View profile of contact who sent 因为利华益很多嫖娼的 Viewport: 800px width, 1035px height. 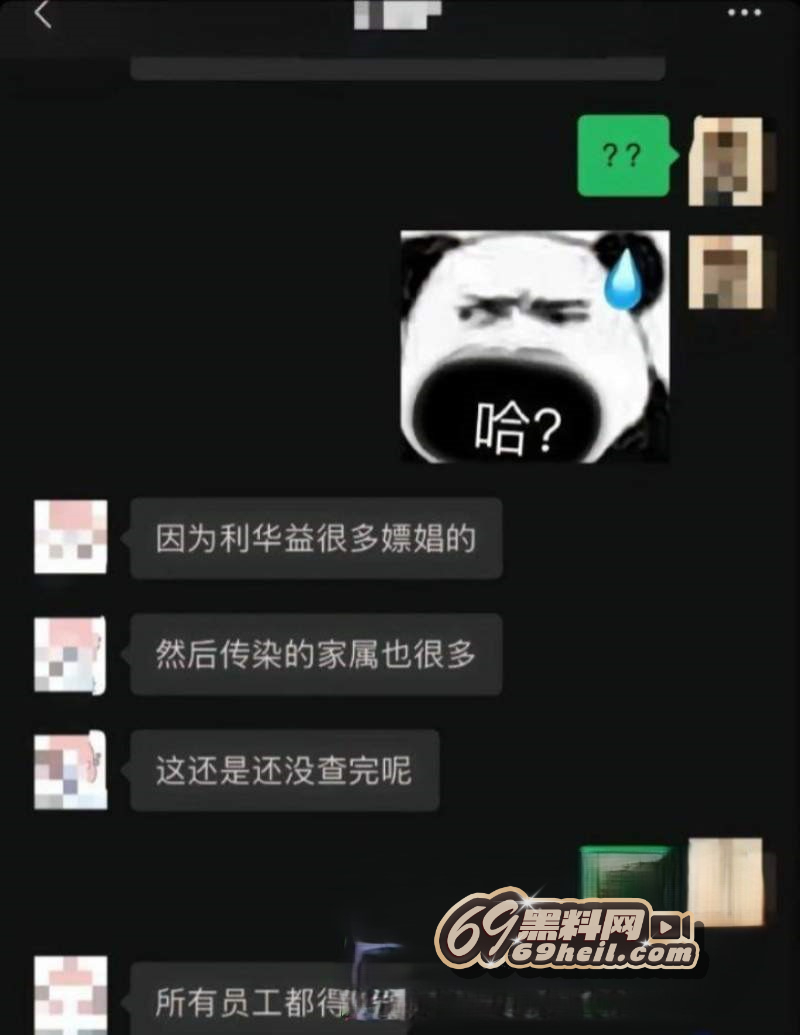point(70,537)
